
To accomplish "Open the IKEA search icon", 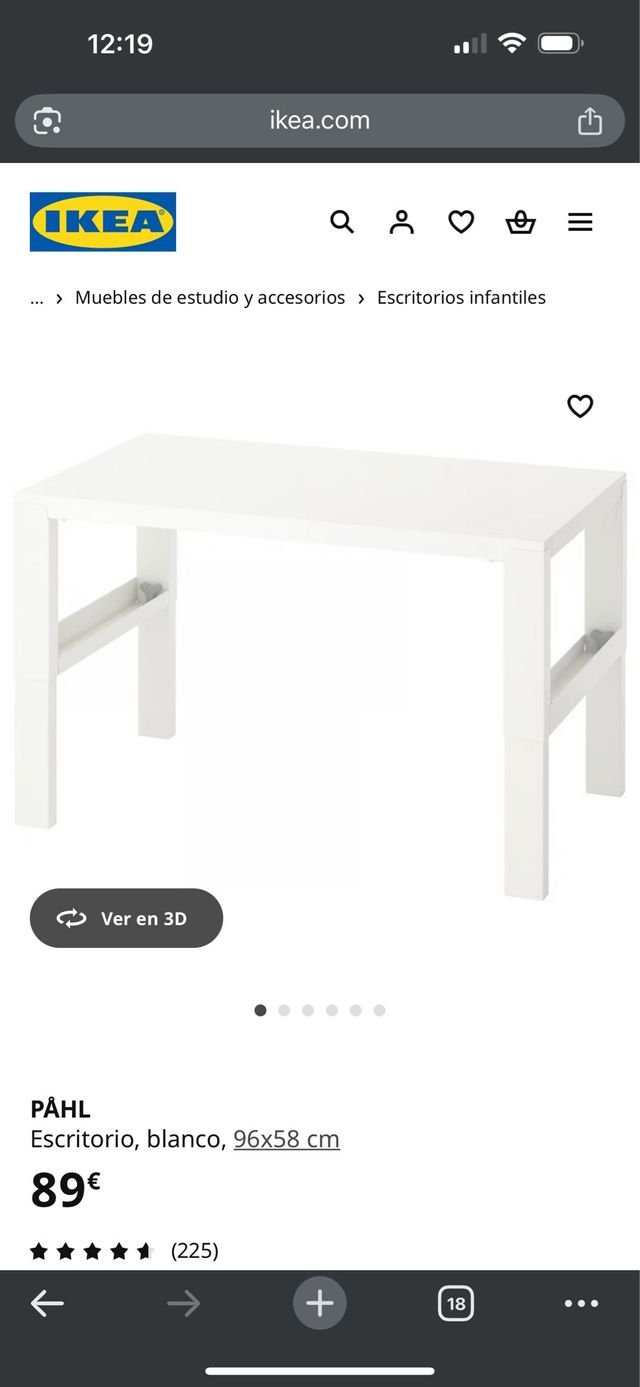I will pyautogui.click(x=342, y=222).
